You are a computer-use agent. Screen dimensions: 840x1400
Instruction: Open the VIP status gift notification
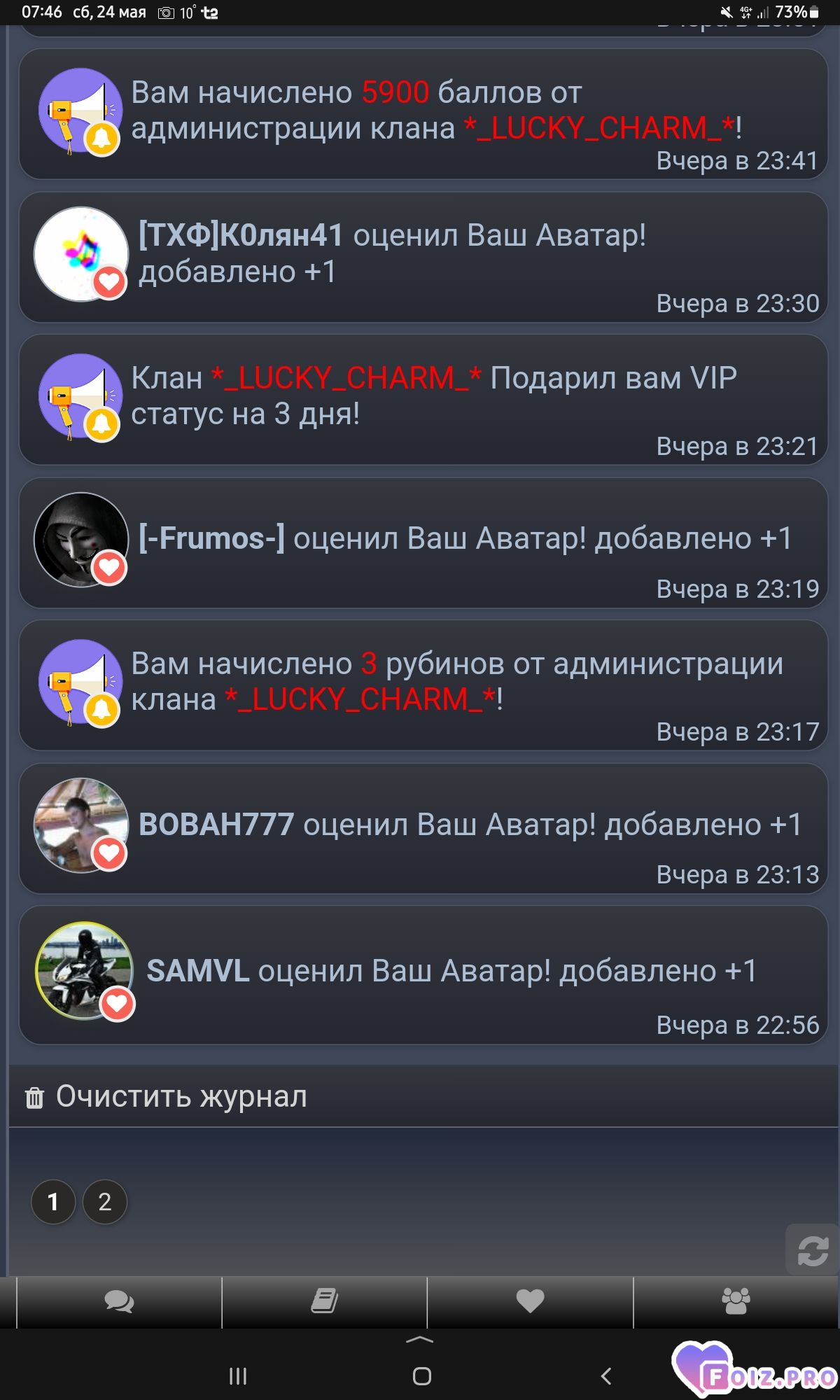[423, 400]
